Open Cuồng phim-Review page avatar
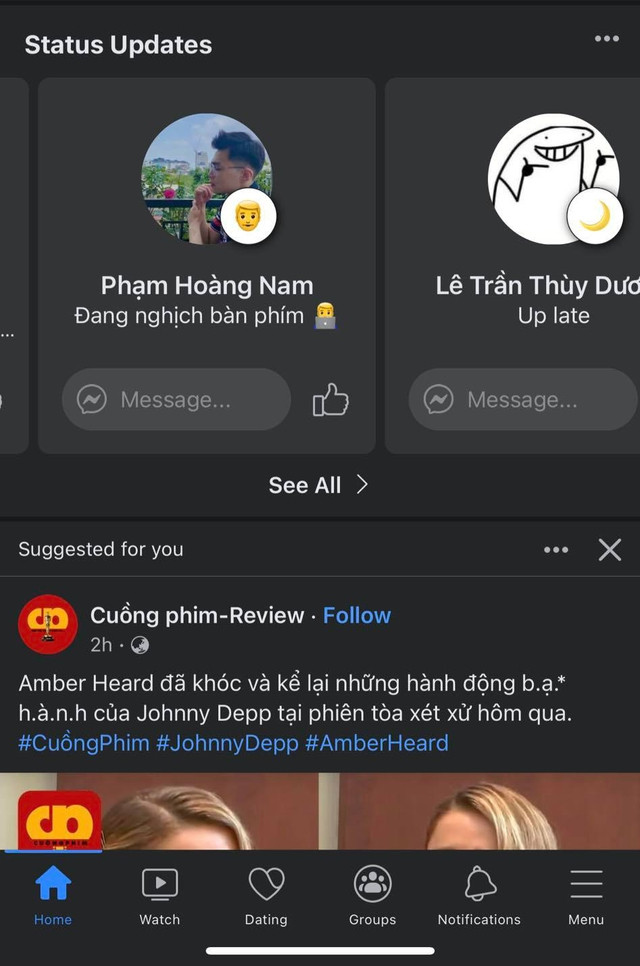This screenshot has width=640, height=966. pos(48,625)
